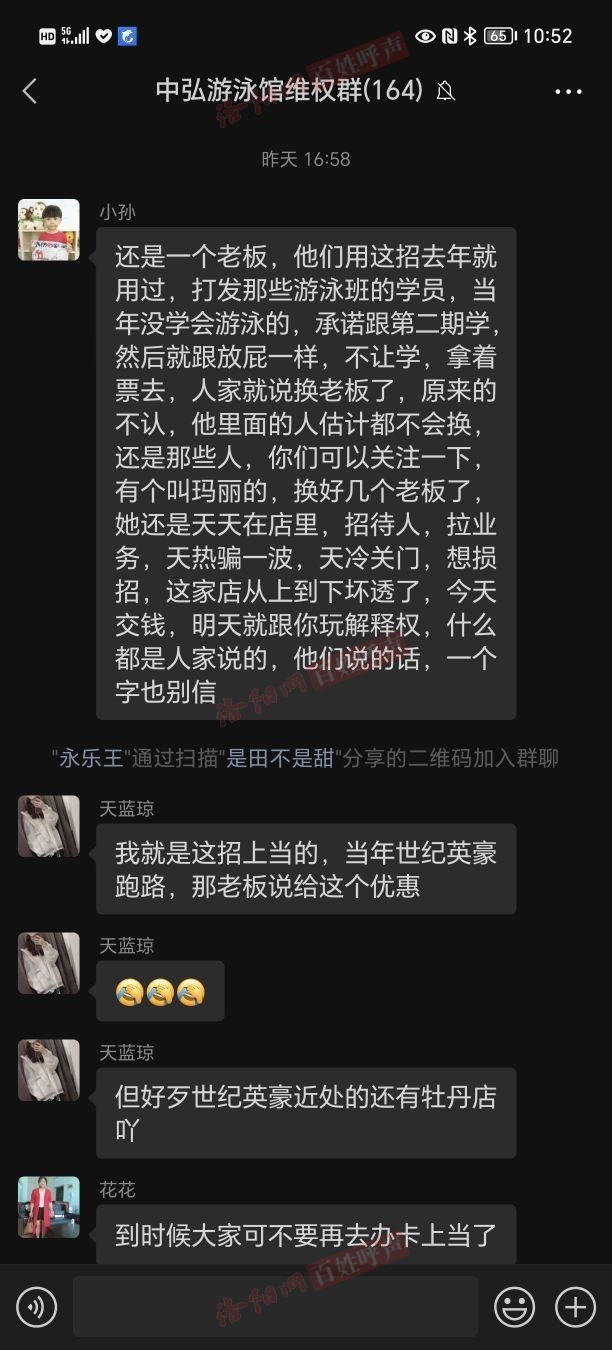The image size is (612, 1350).
Task: Open 是田不是甜's profile from join notice
Action: coord(280,758)
